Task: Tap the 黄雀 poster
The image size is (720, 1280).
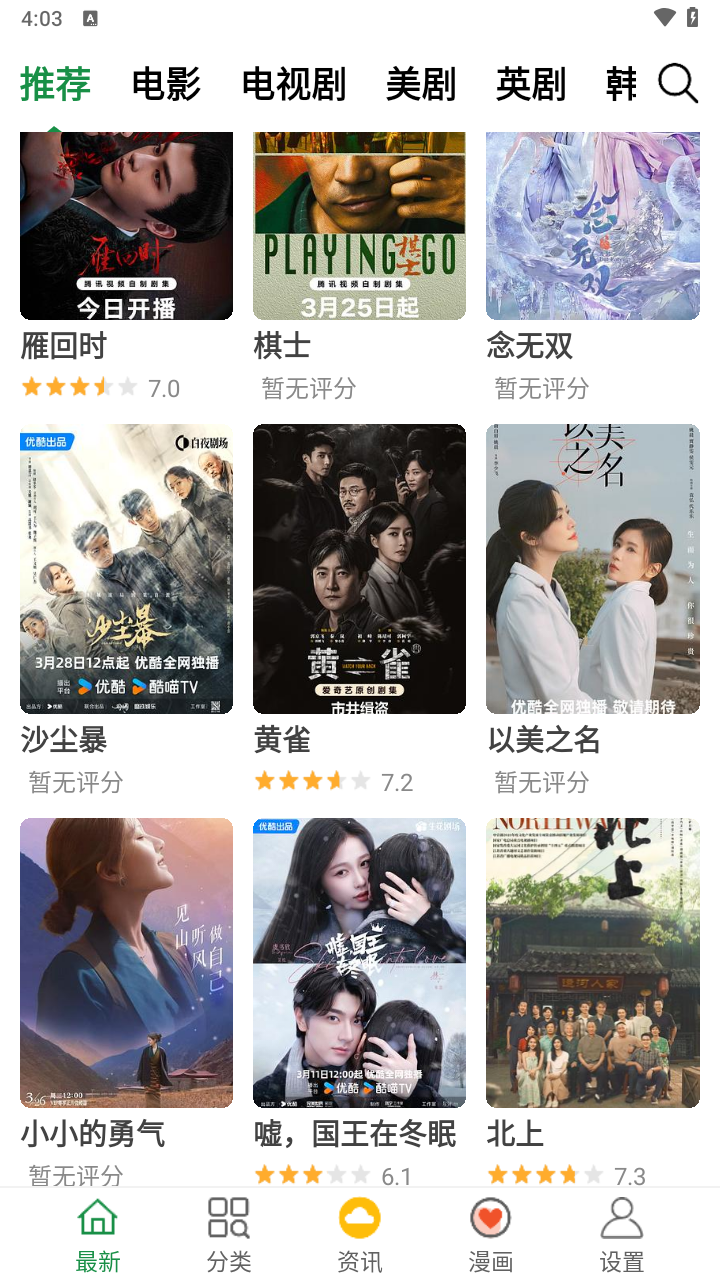Action: [x=359, y=568]
